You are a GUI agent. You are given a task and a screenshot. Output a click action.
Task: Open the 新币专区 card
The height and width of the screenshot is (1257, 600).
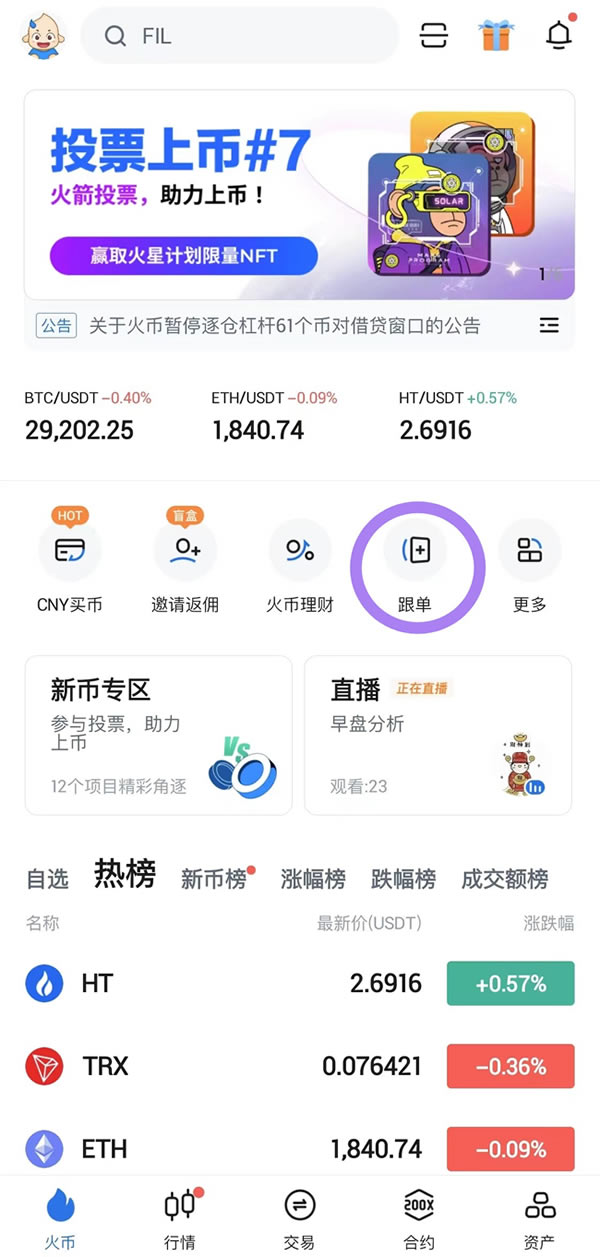pyautogui.click(x=158, y=735)
